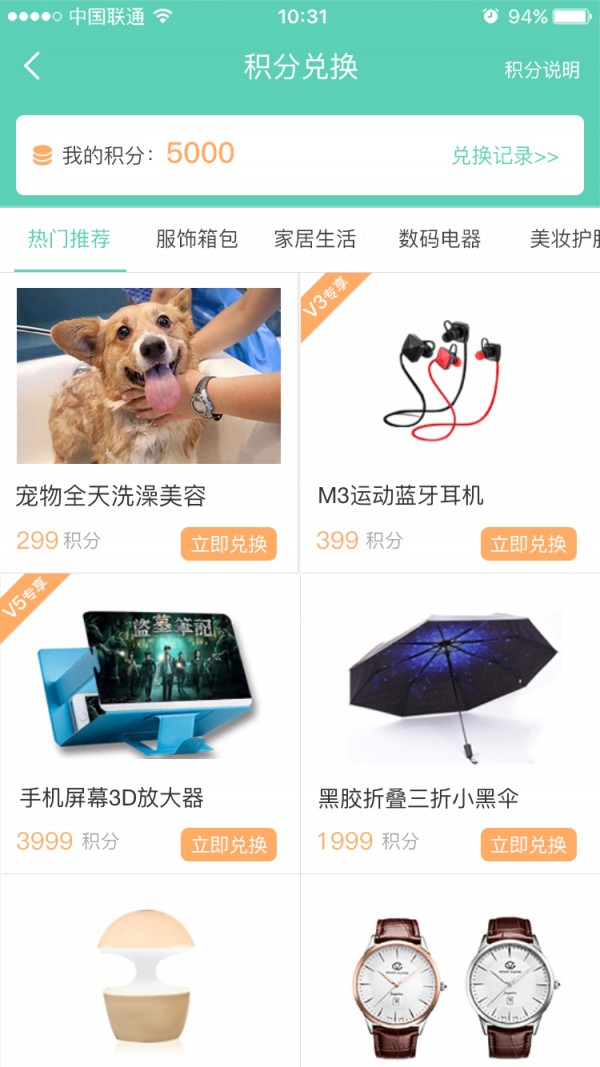Redeem M3运动蓝牙耳机 with 立即兑换
The image size is (600, 1067).
[x=528, y=544]
